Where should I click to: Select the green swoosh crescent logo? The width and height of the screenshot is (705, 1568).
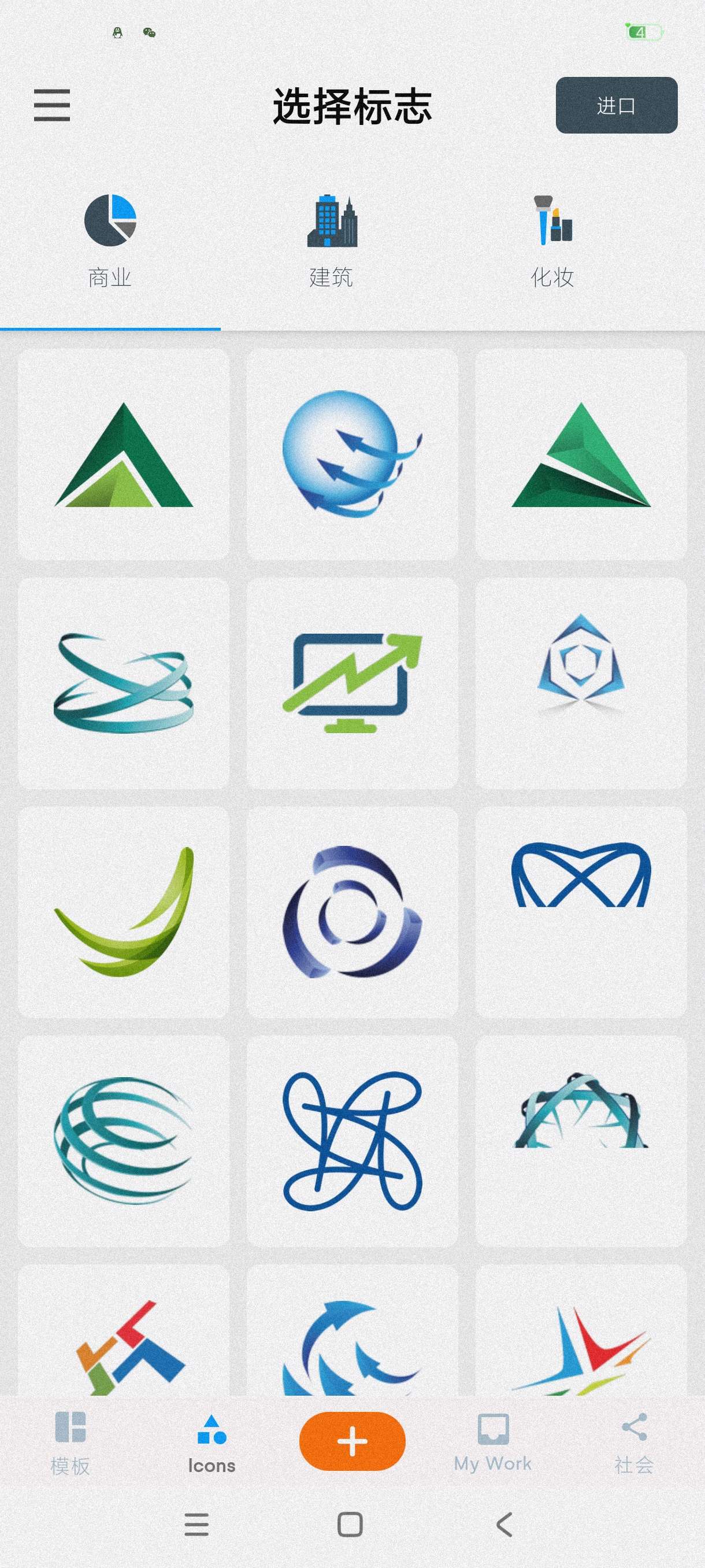point(124,912)
